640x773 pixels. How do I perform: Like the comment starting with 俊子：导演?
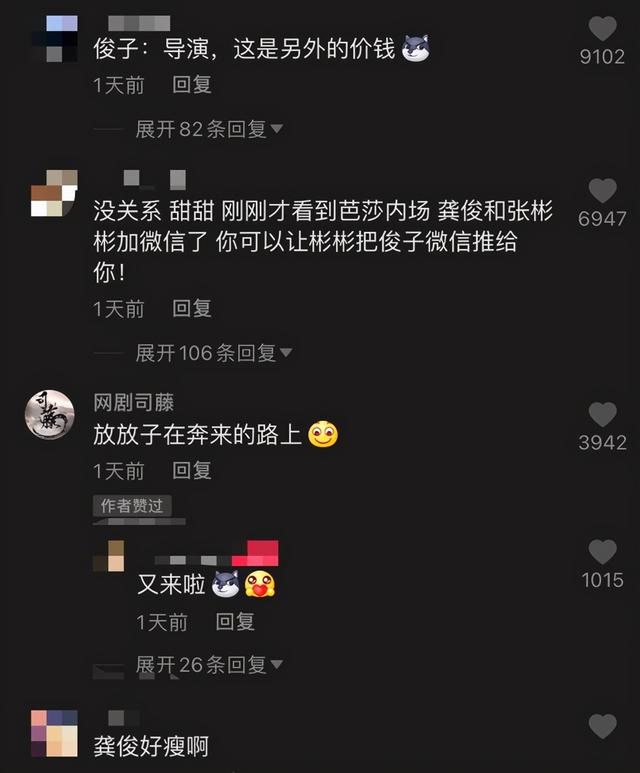(602, 29)
